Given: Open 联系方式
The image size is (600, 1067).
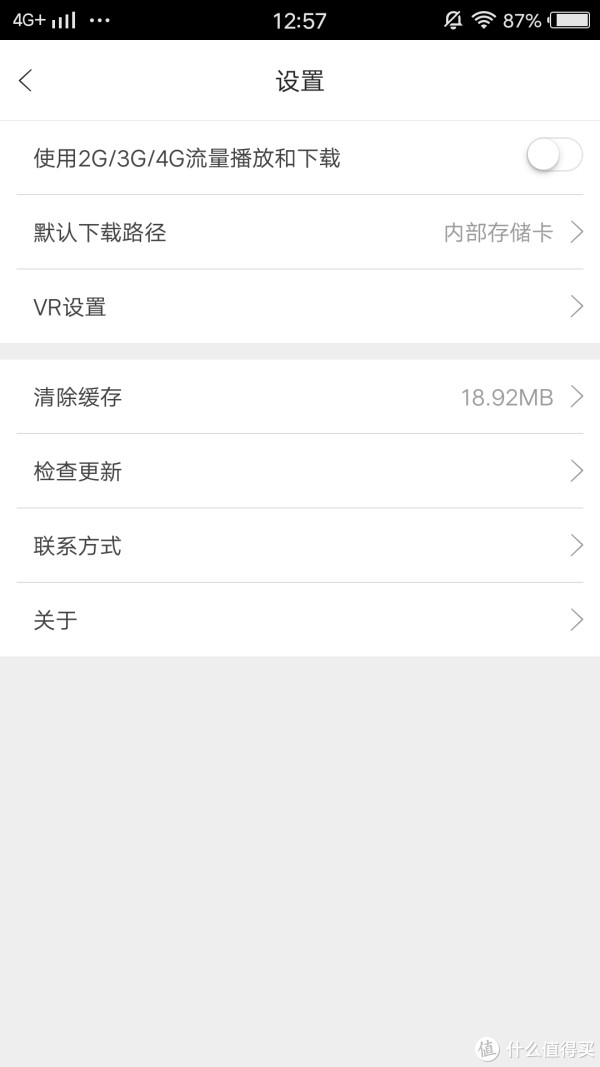Looking at the screenshot, I should coord(300,546).
